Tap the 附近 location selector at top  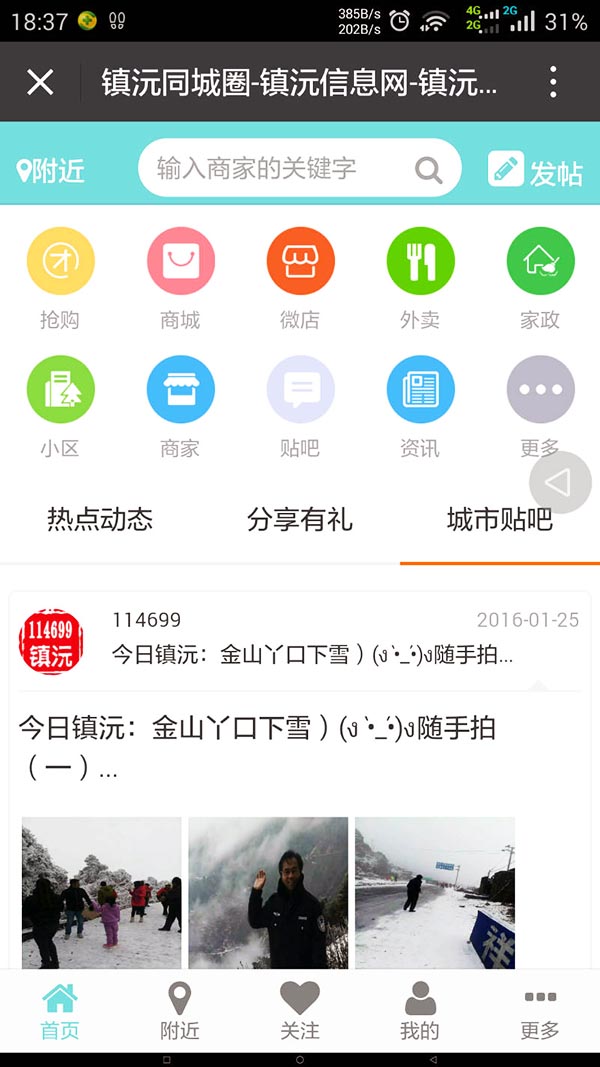[51, 171]
